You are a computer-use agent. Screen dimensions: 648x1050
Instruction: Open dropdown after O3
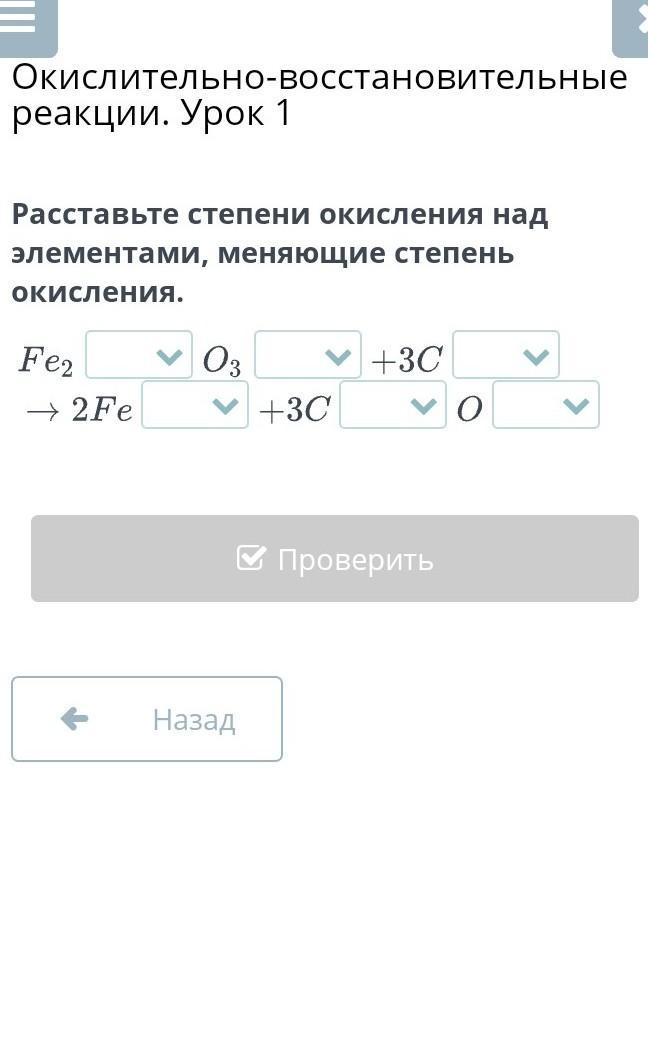(x=308, y=355)
